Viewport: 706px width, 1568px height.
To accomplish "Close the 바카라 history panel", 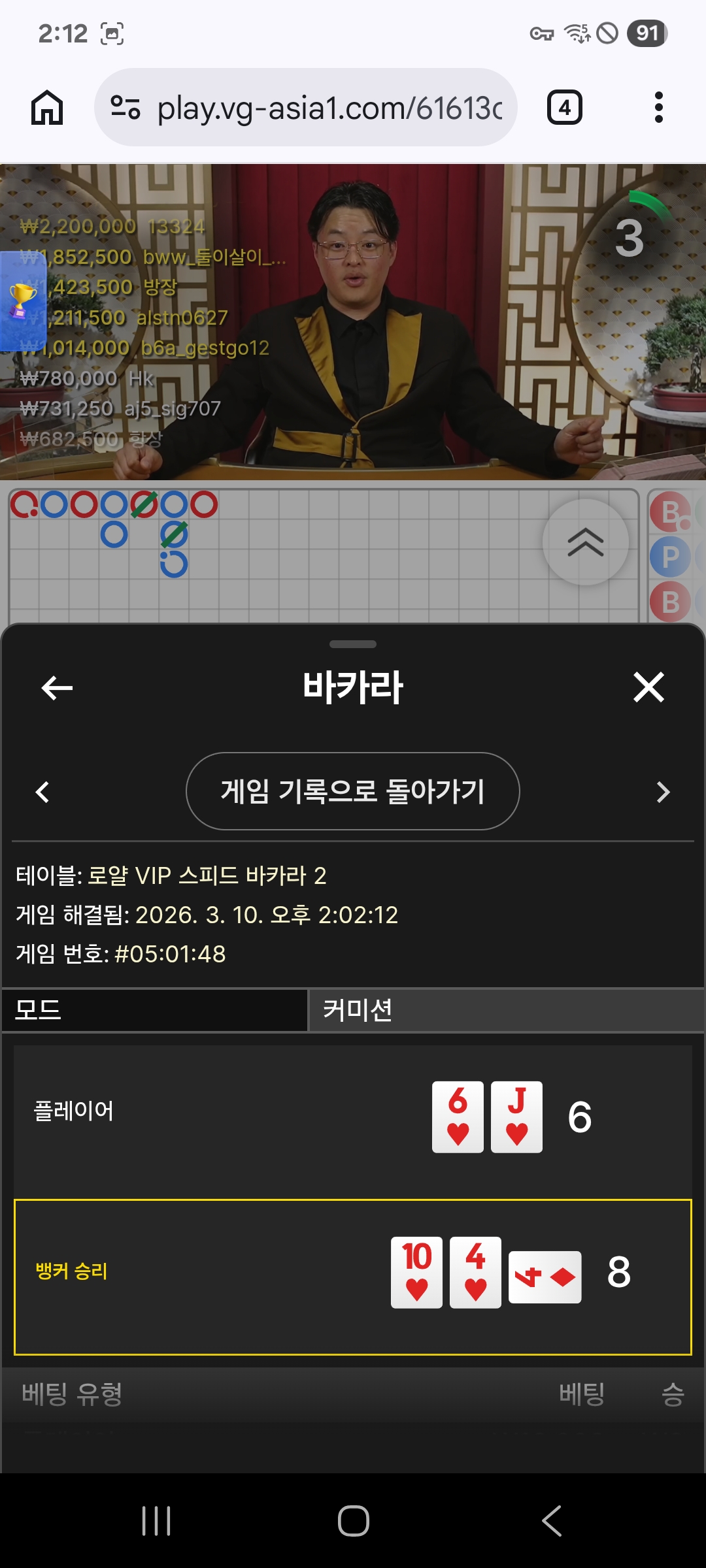I will coord(648,688).
